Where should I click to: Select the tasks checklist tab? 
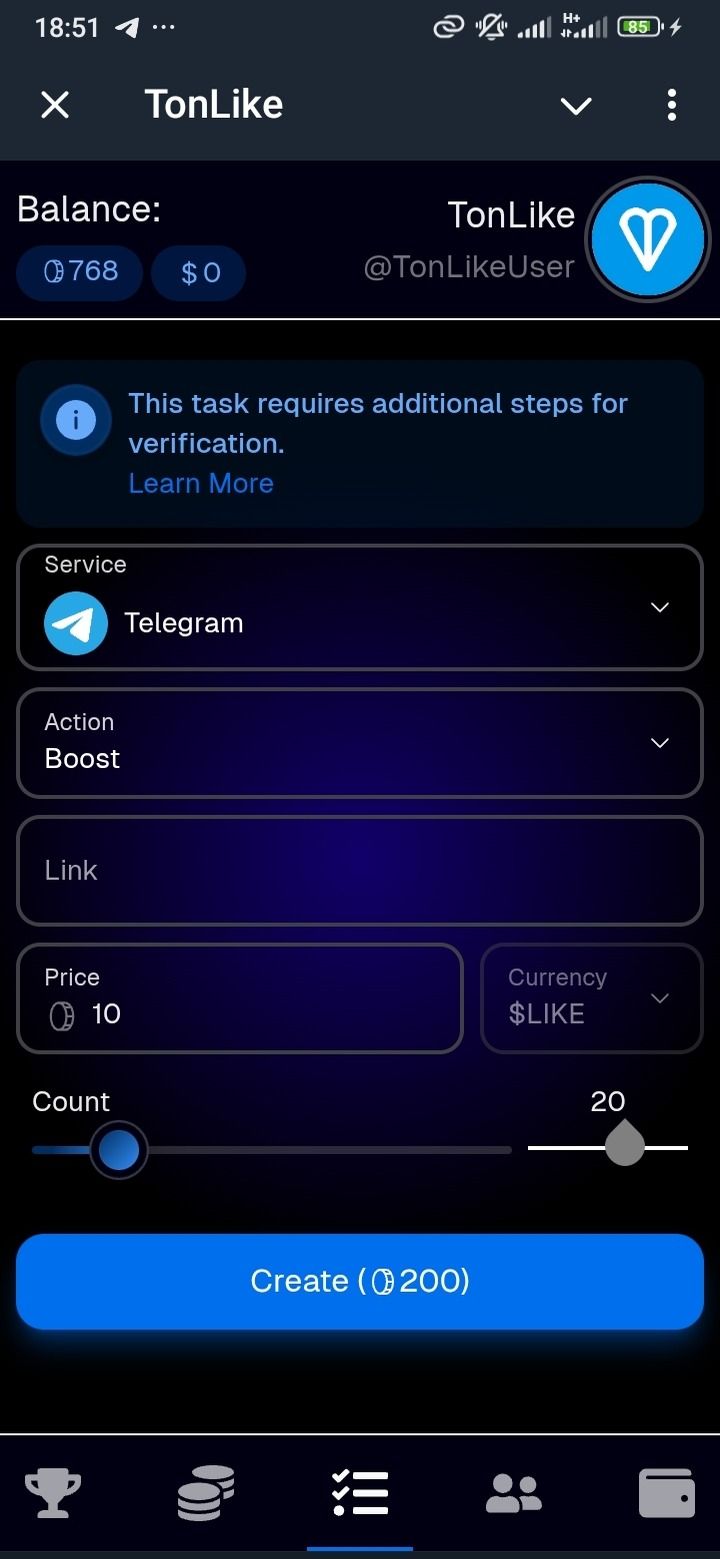coord(360,1494)
